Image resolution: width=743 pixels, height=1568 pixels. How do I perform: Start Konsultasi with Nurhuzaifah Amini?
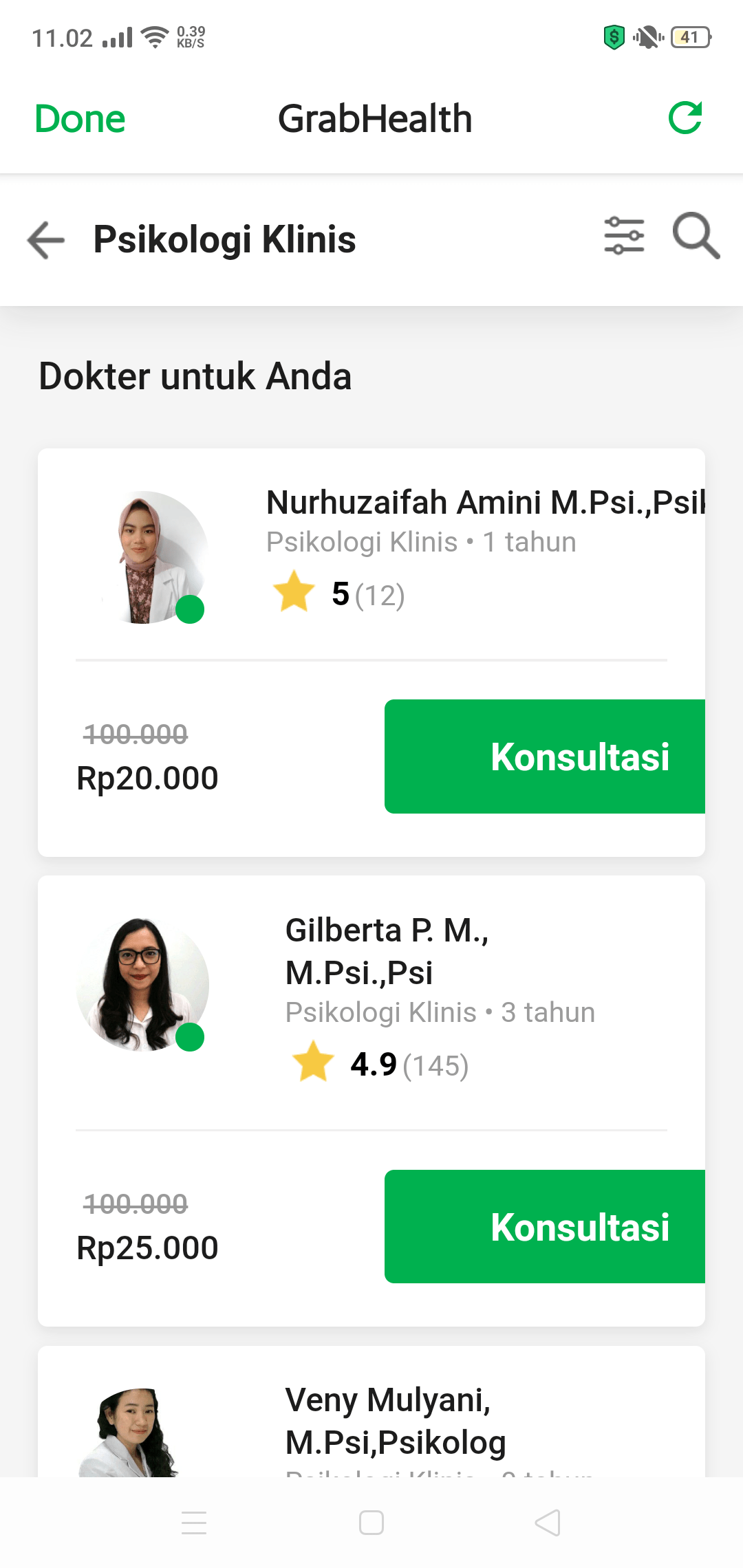(x=545, y=756)
